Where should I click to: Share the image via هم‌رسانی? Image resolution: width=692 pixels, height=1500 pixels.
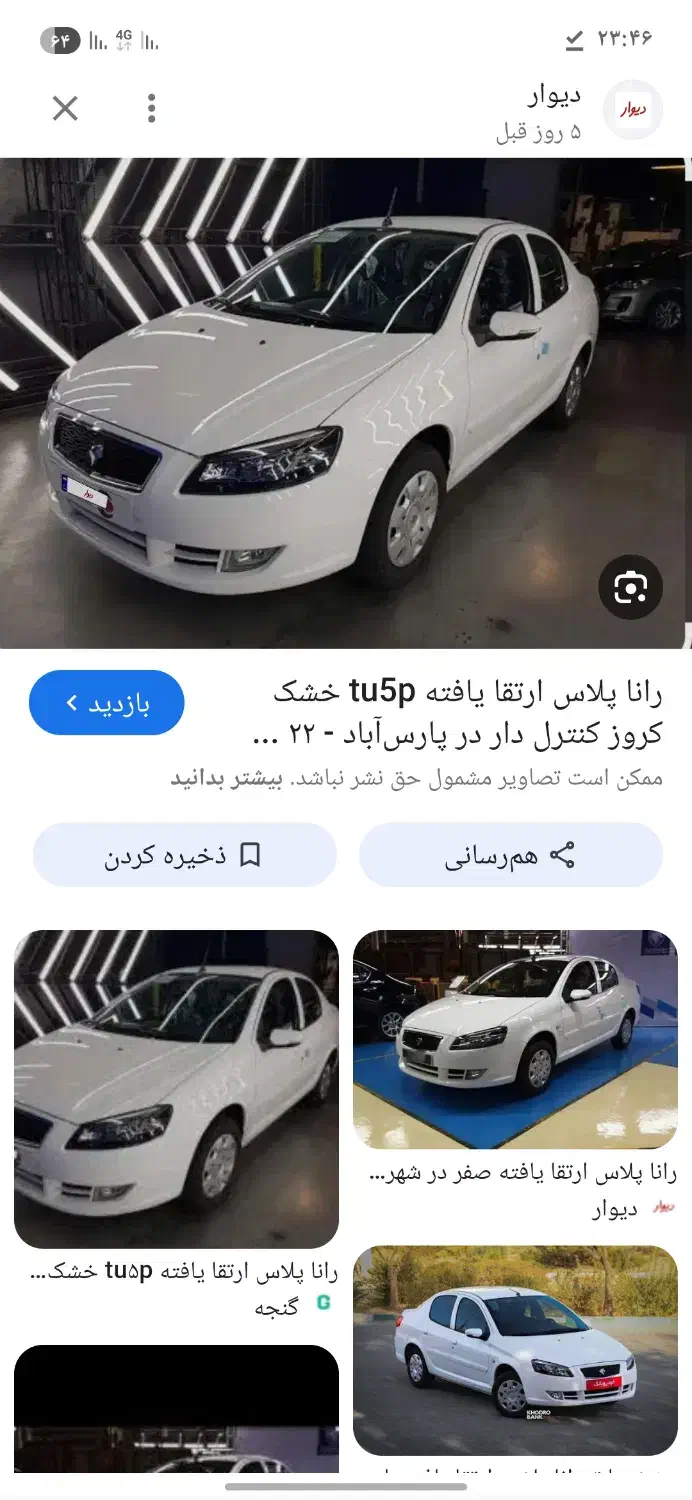[510, 856]
